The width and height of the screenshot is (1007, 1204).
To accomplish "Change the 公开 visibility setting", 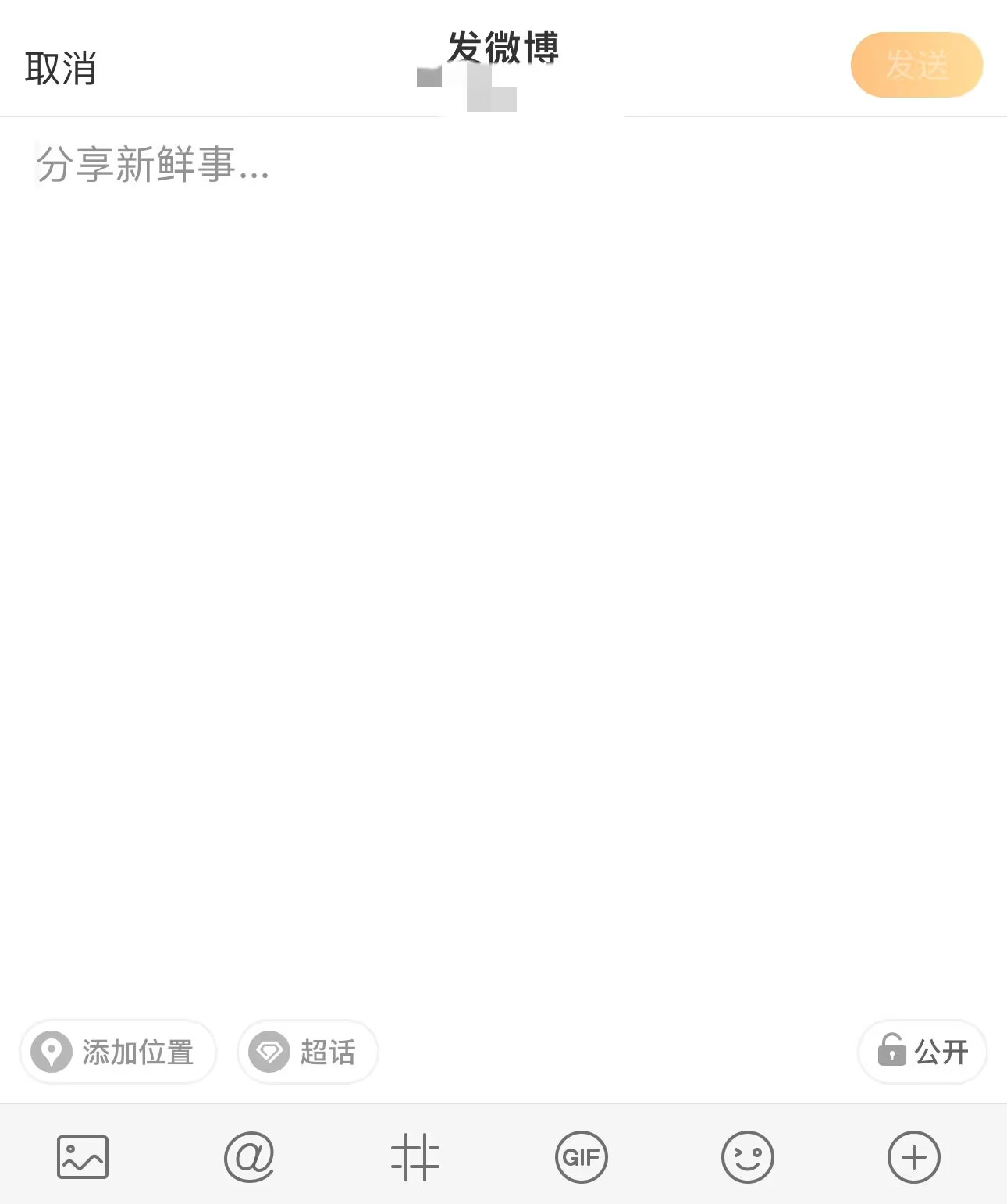I will coord(923,1052).
